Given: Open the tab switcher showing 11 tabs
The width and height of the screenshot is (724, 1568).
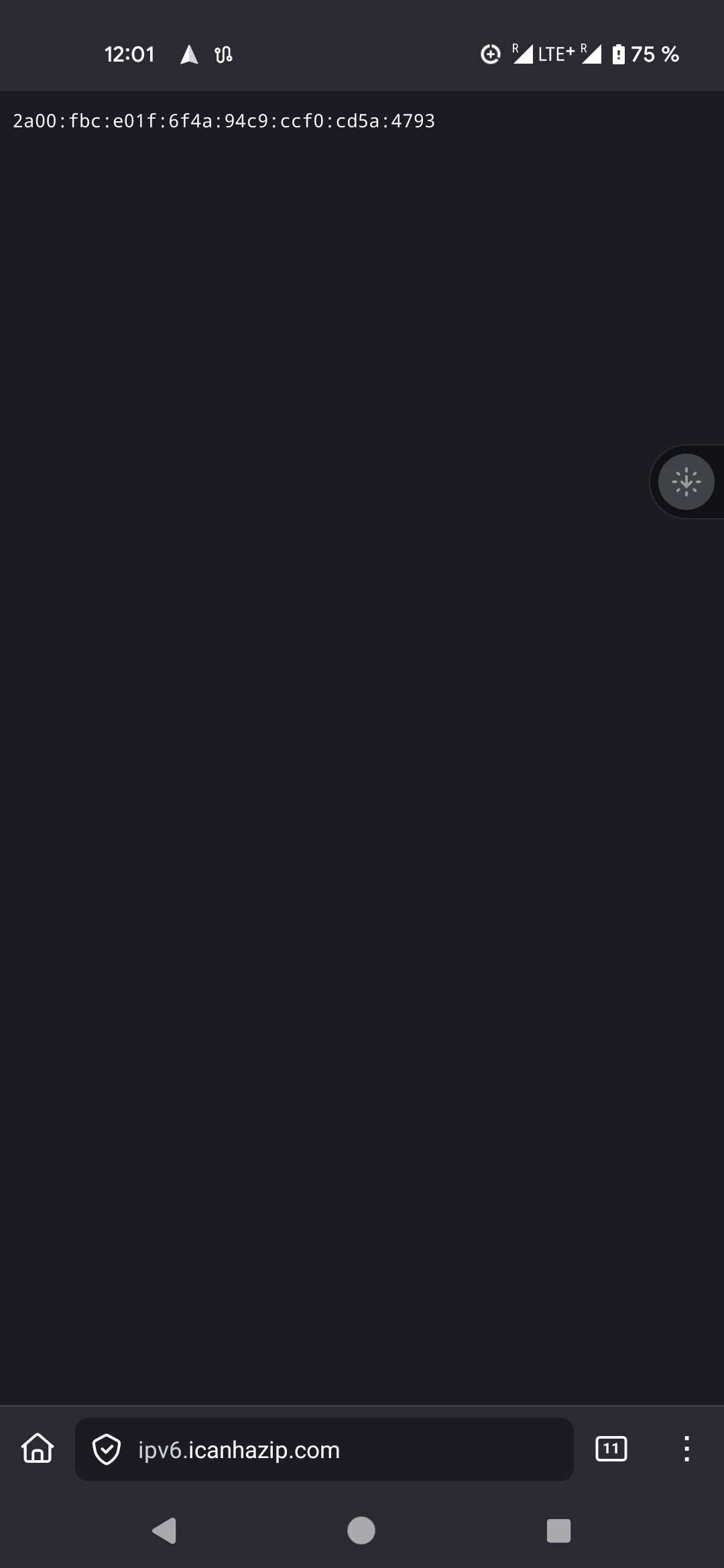Looking at the screenshot, I should coord(611,1449).
